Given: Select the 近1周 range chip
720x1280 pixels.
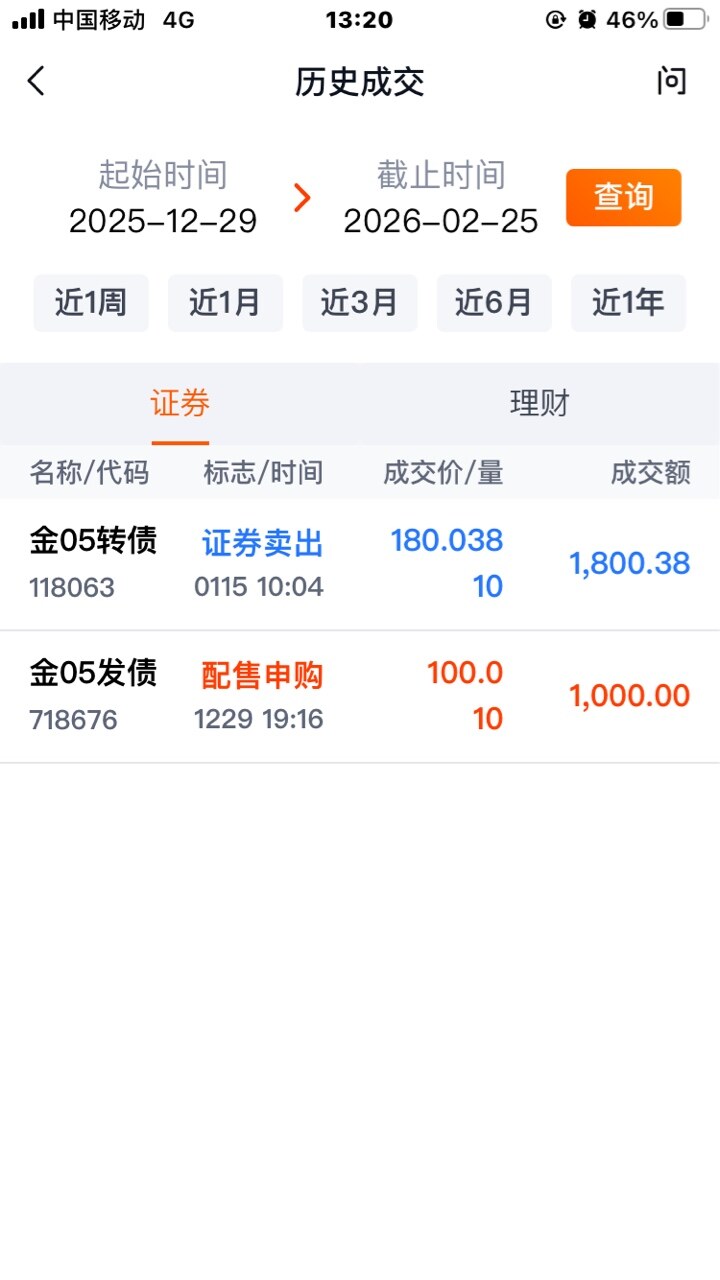Looking at the screenshot, I should click(91, 303).
